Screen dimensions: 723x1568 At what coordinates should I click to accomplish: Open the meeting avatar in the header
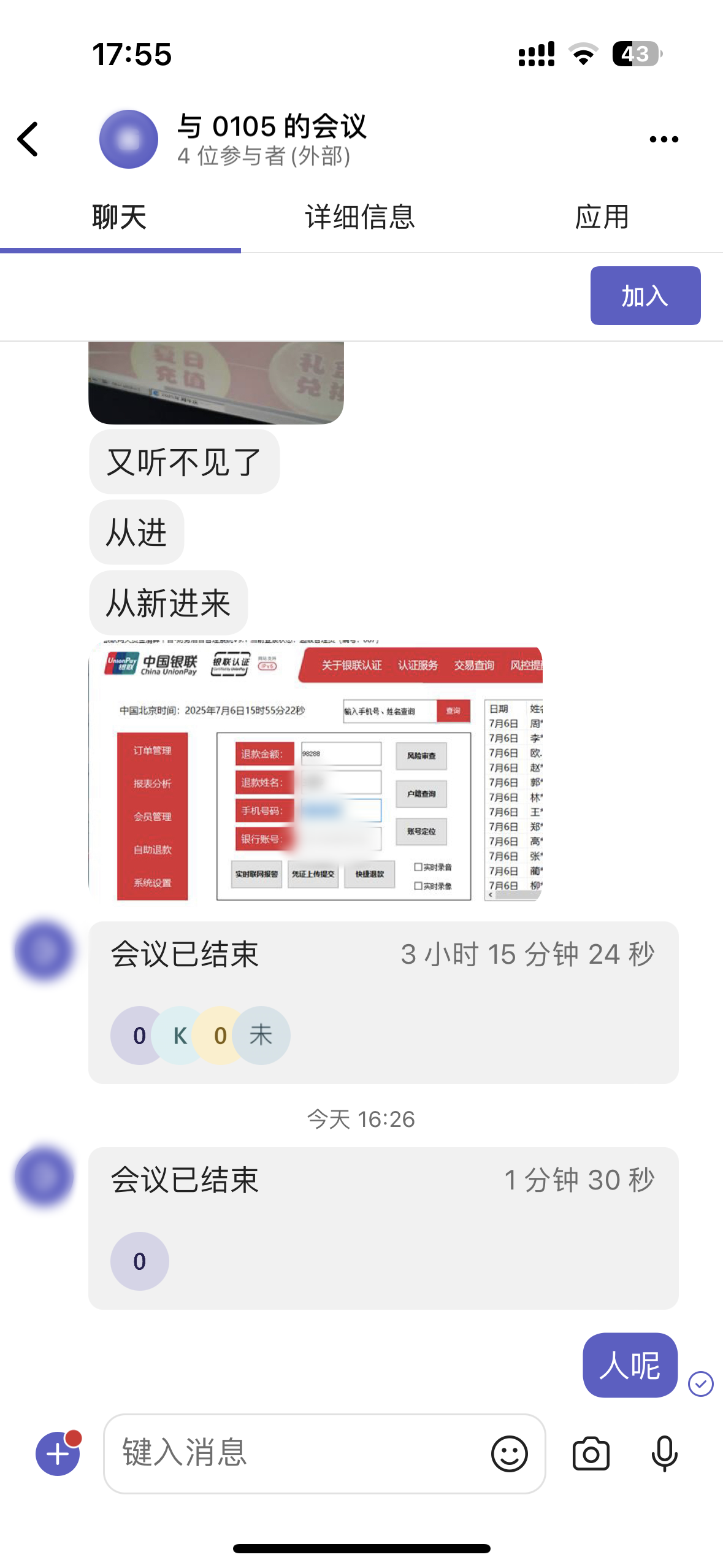pos(129,139)
